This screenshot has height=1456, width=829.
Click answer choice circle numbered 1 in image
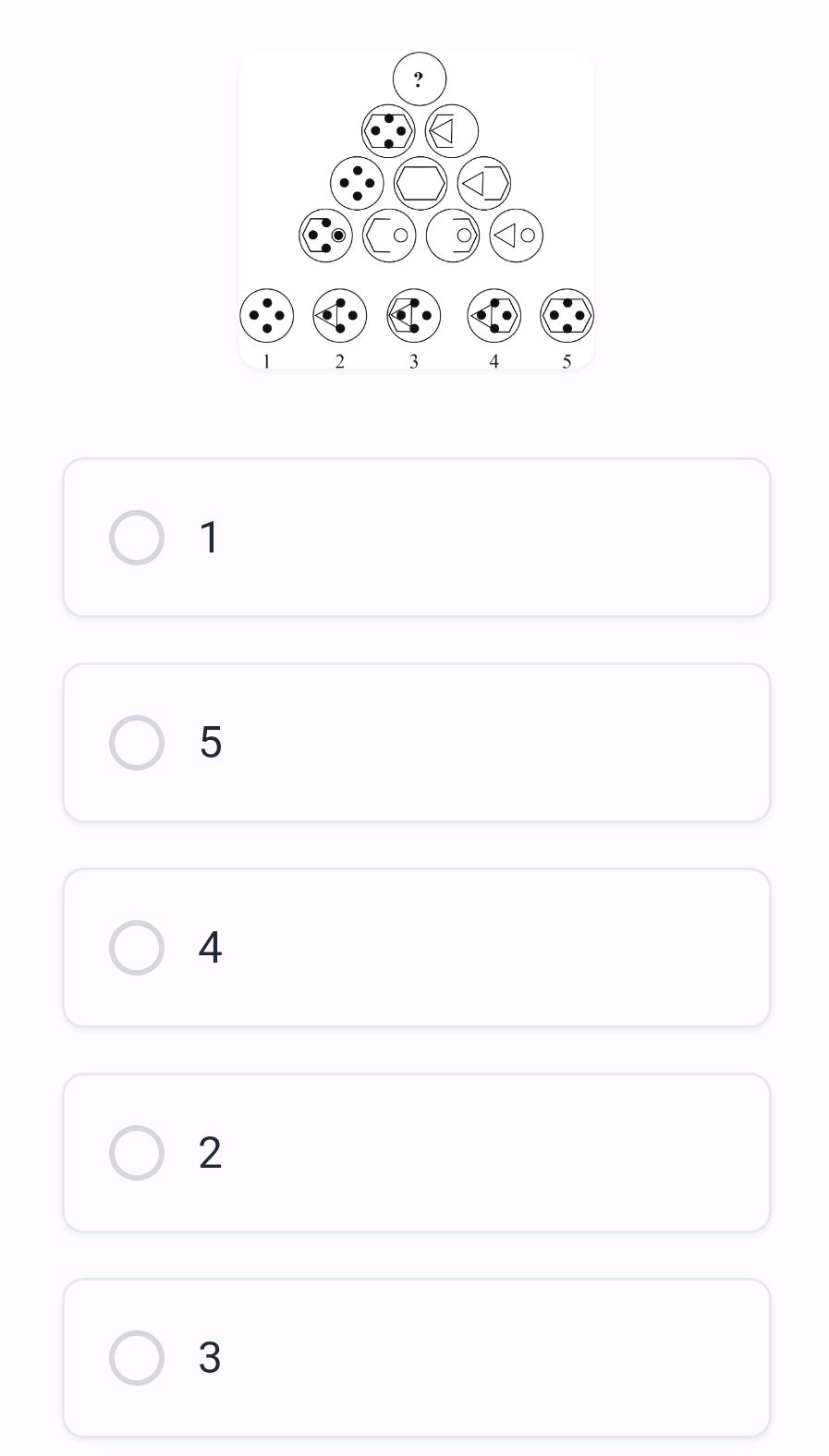pyautogui.click(x=267, y=315)
